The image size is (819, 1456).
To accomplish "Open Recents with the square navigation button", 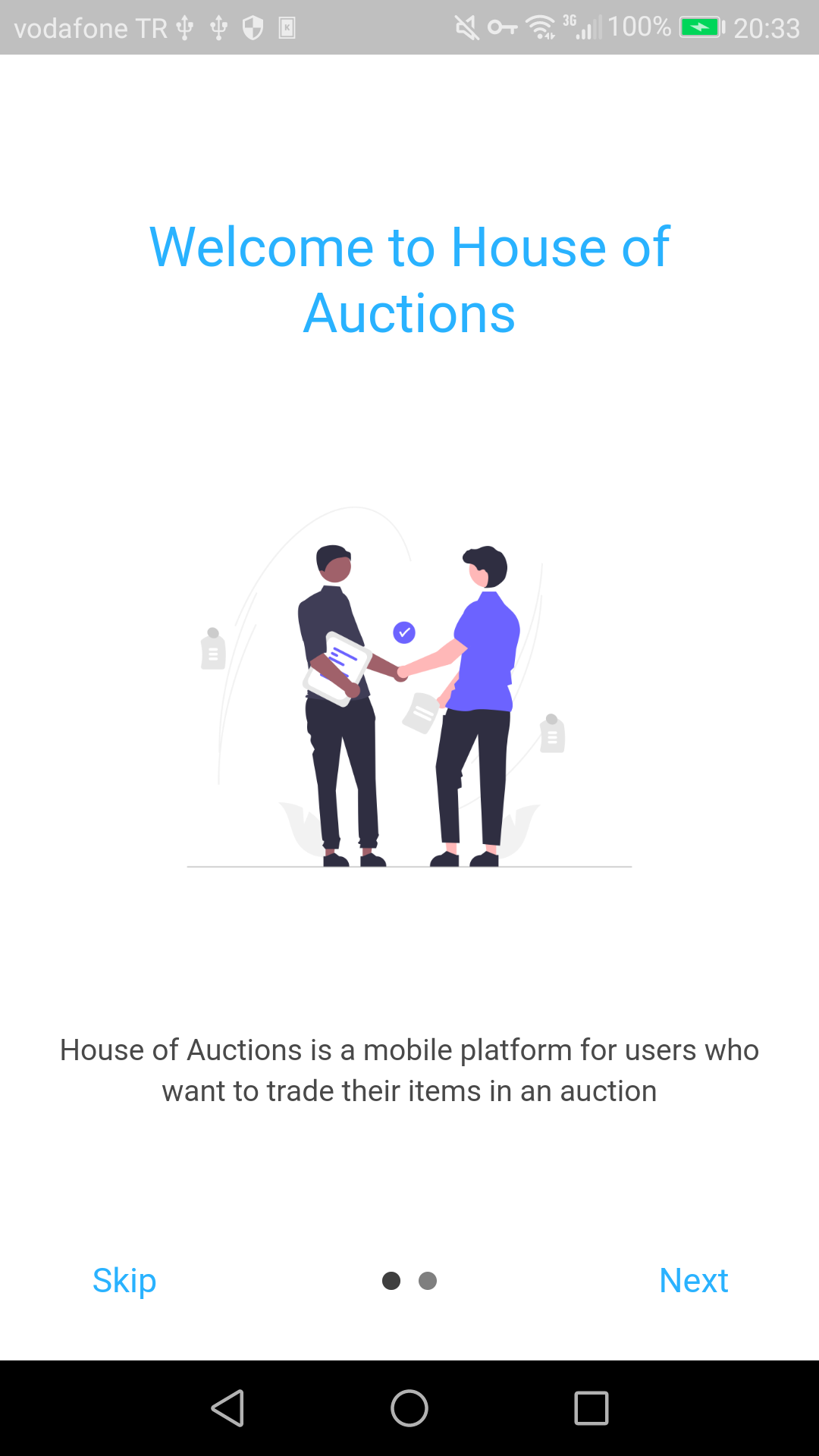I will coord(589,1409).
